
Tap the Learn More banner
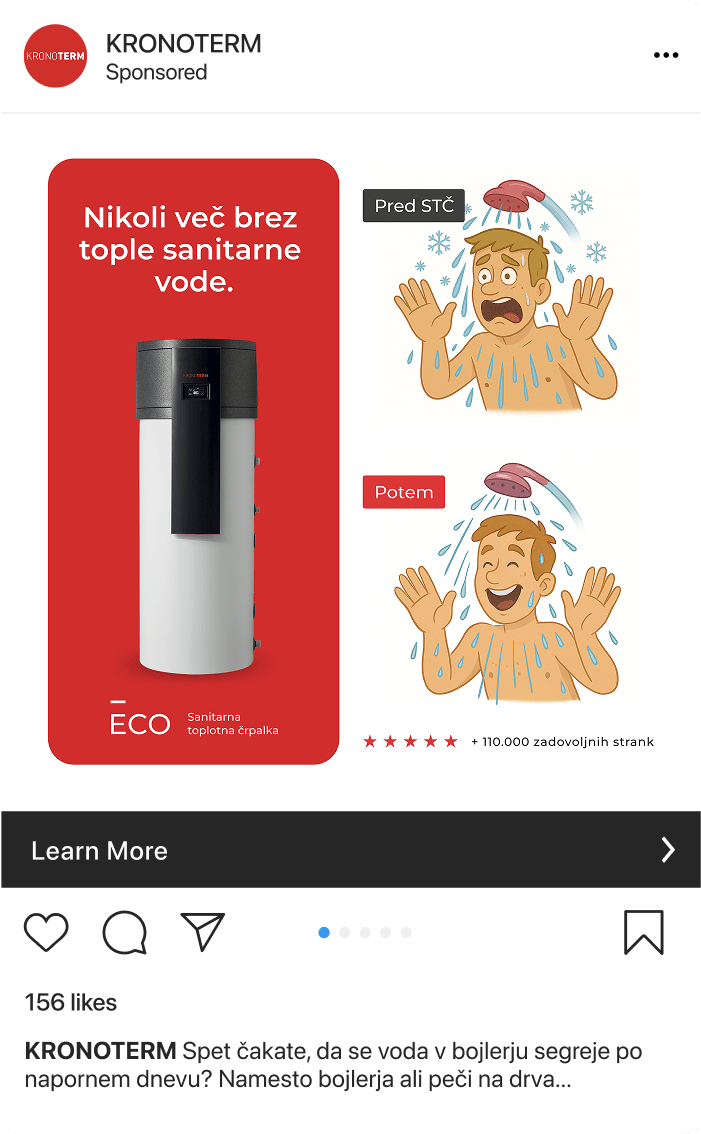pos(350,850)
